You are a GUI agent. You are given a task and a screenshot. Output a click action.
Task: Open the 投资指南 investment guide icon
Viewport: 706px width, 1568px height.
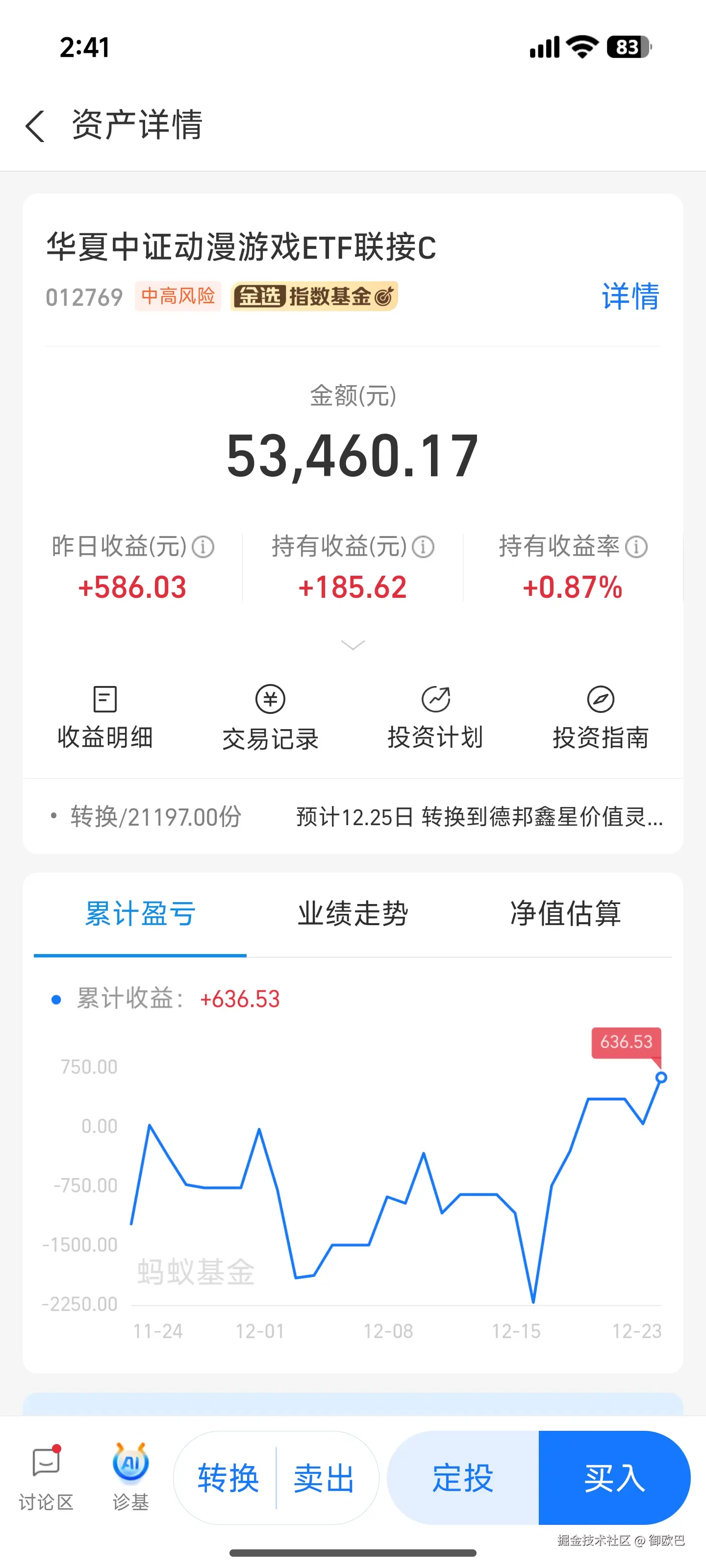point(601,716)
